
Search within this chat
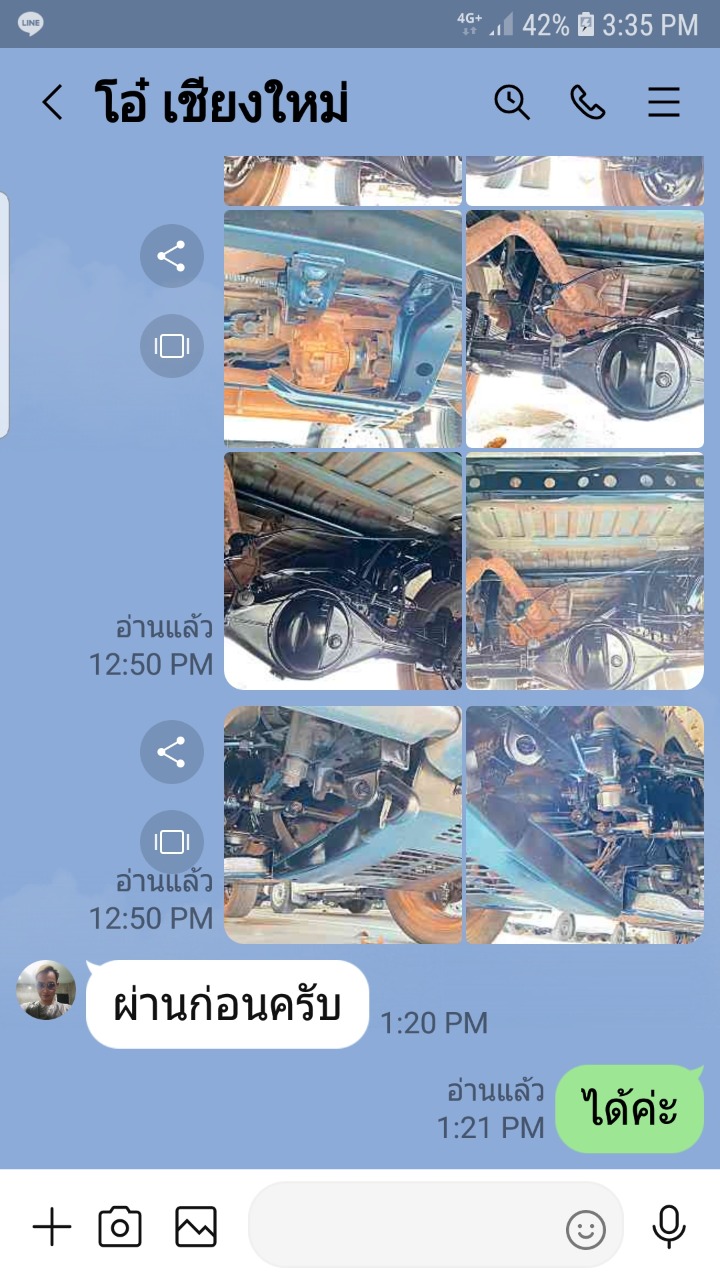512,102
